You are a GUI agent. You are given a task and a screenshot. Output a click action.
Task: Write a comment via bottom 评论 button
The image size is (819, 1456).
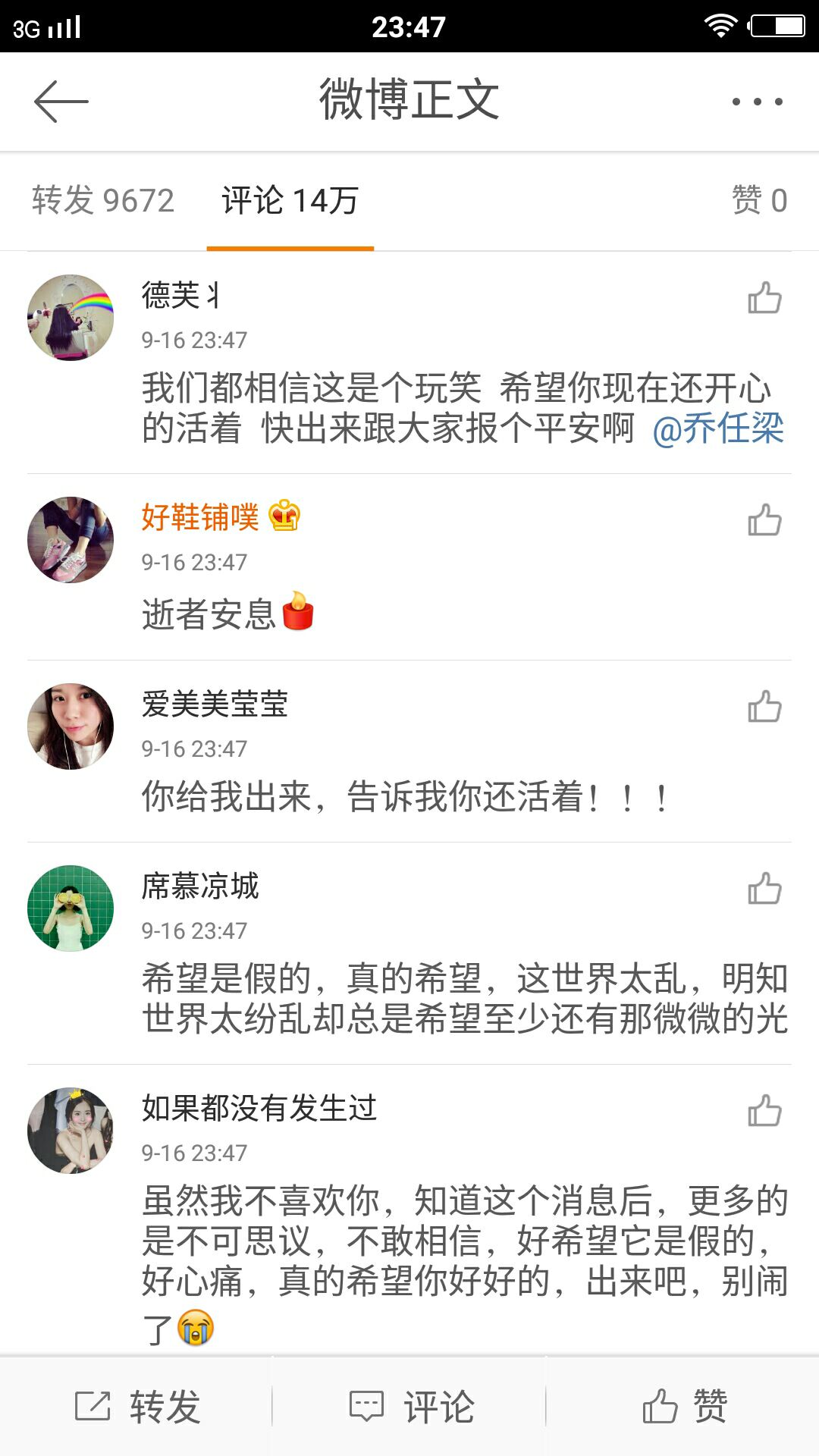coord(409,1407)
